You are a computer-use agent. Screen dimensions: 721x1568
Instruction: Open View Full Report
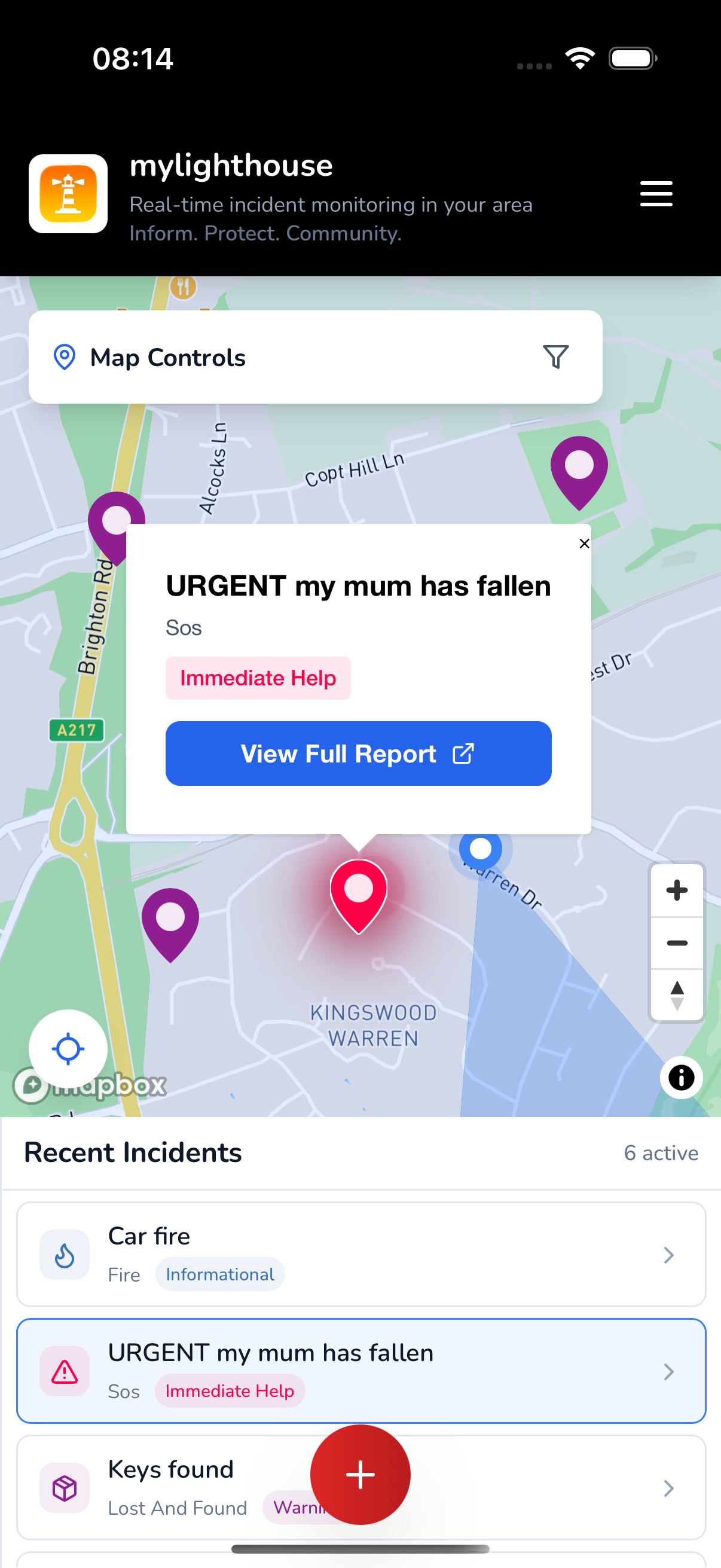tap(358, 754)
